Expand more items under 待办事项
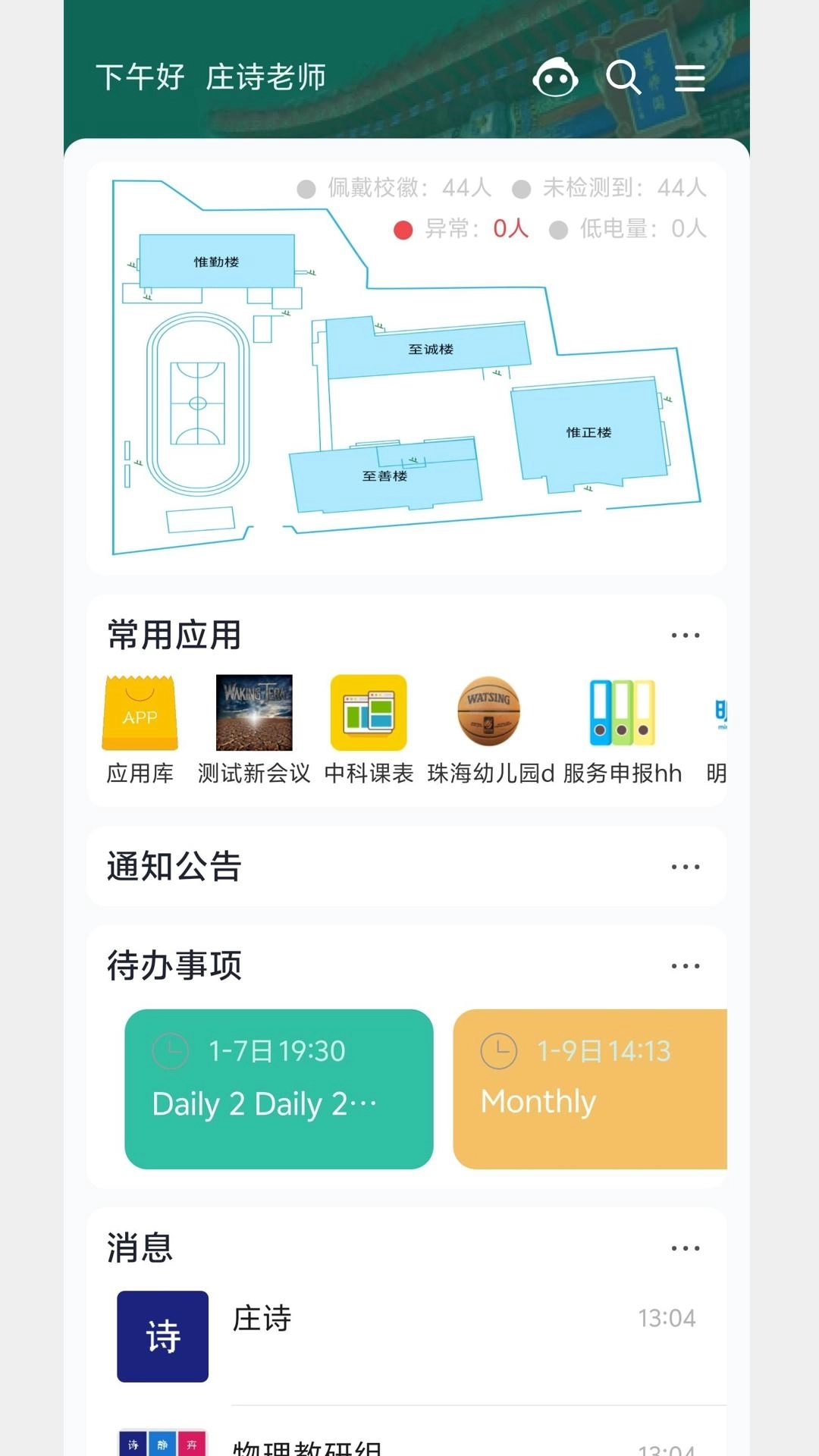Screen dimensions: 819x1456 (x=685, y=965)
